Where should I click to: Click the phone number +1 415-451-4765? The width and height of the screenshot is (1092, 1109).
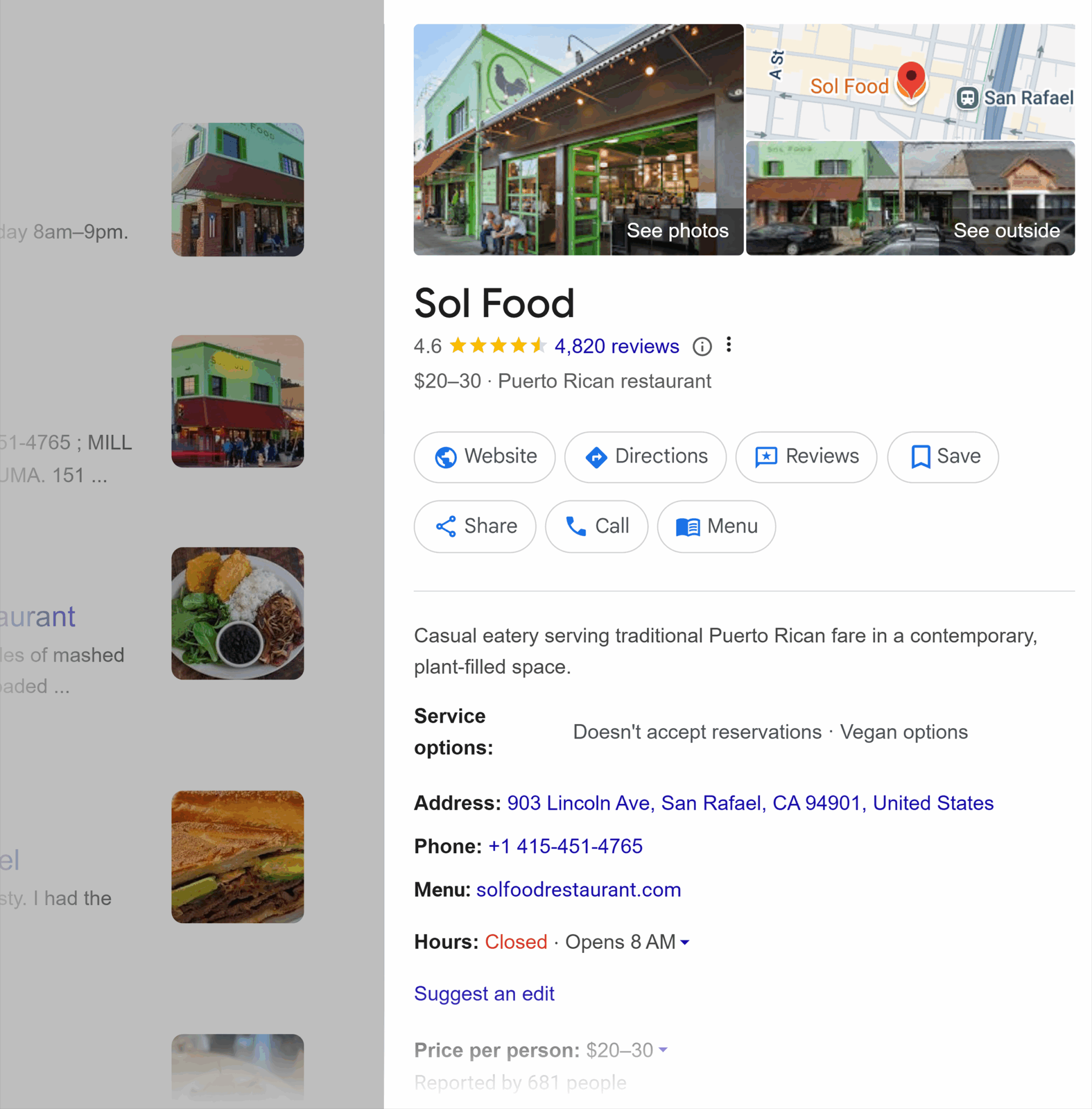(566, 846)
